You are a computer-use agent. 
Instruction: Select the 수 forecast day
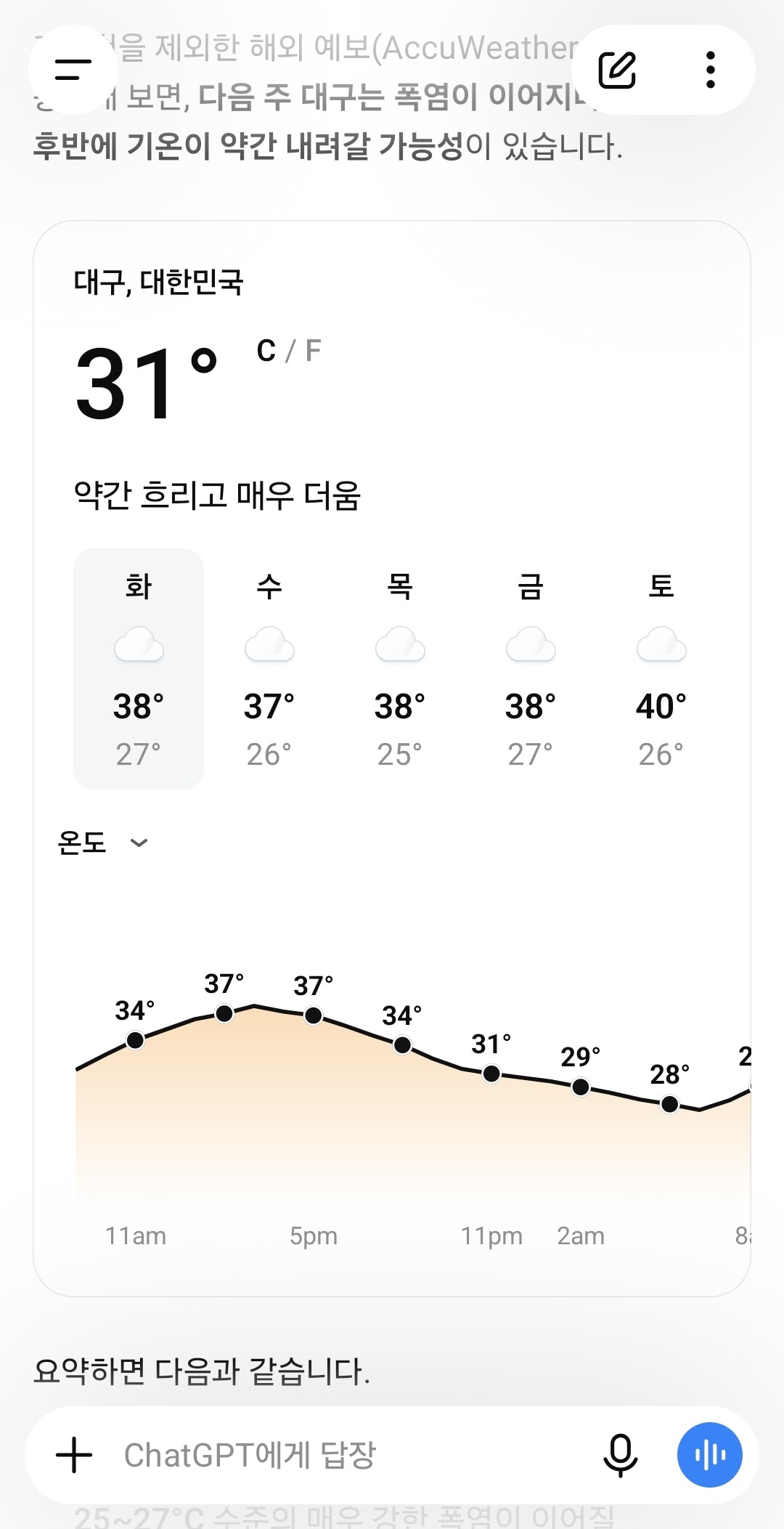pyautogui.click(x=269, y=668)
